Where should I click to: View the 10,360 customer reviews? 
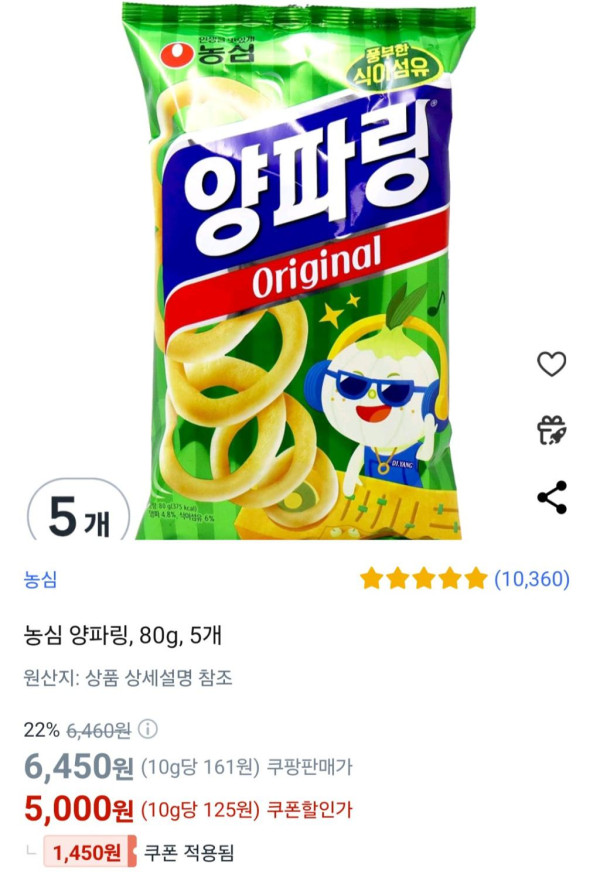531,578
